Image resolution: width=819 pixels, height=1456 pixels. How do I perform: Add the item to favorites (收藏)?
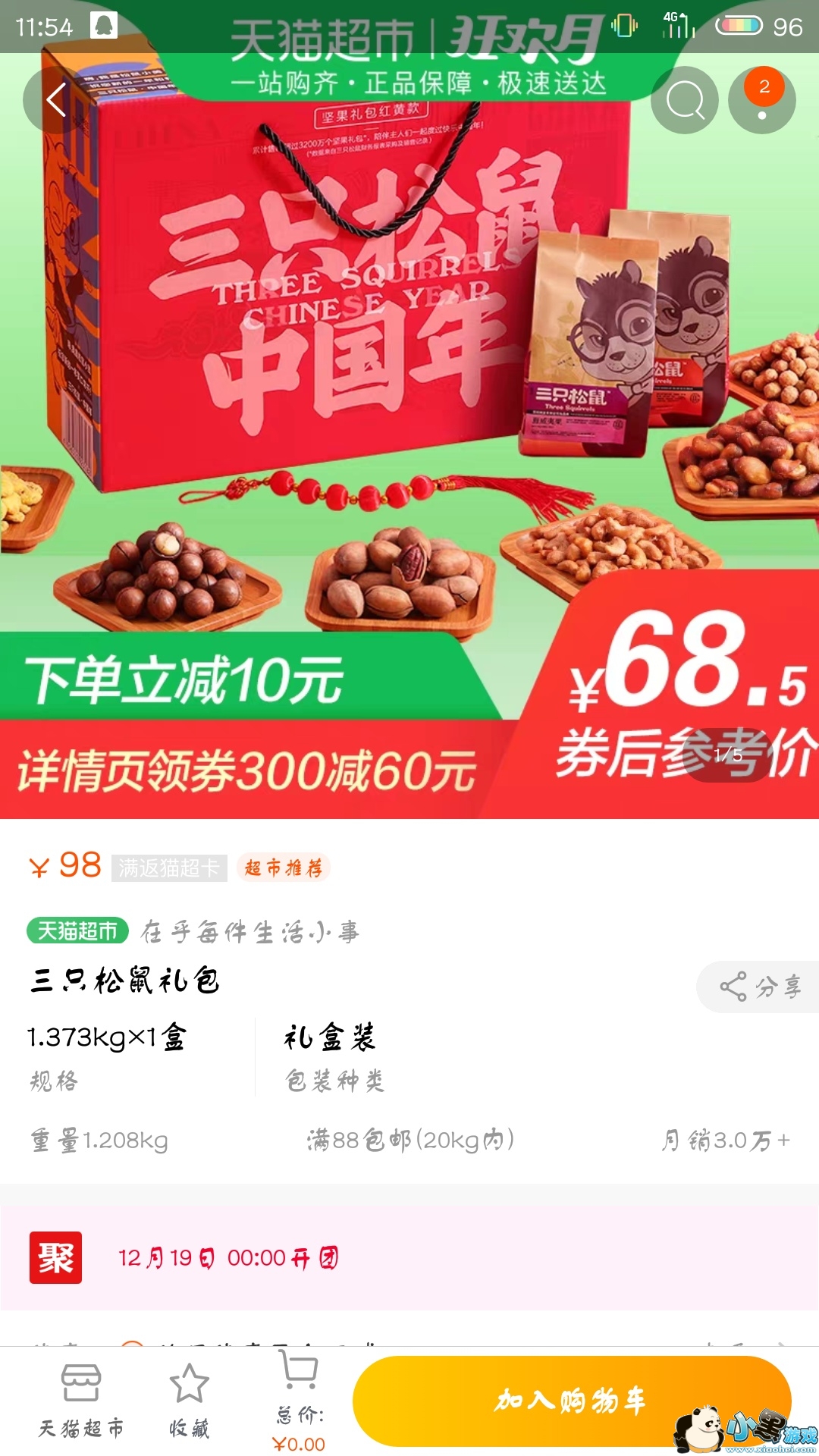pos(189,1401)
